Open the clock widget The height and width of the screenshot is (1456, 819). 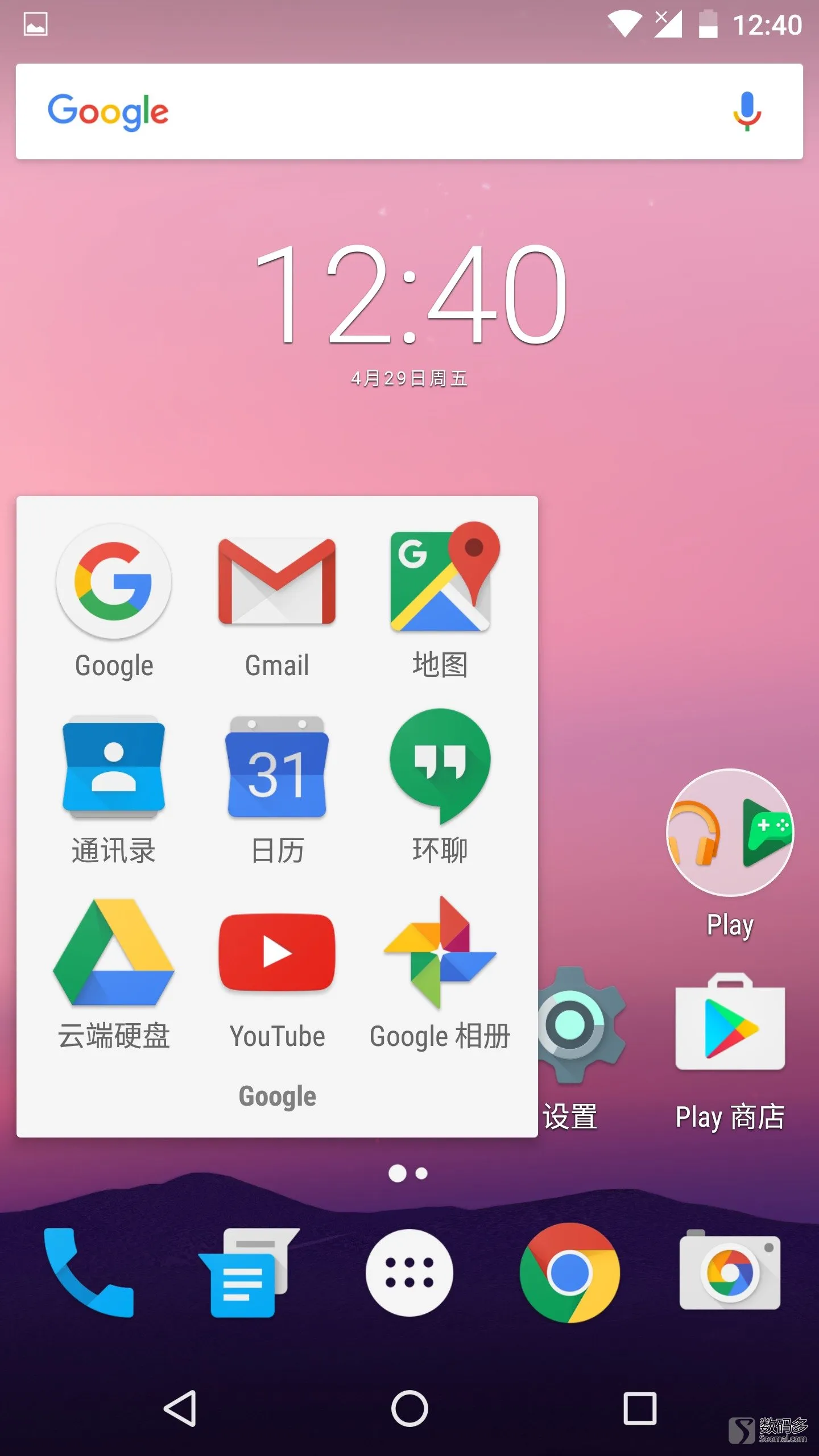pos(409,296)
